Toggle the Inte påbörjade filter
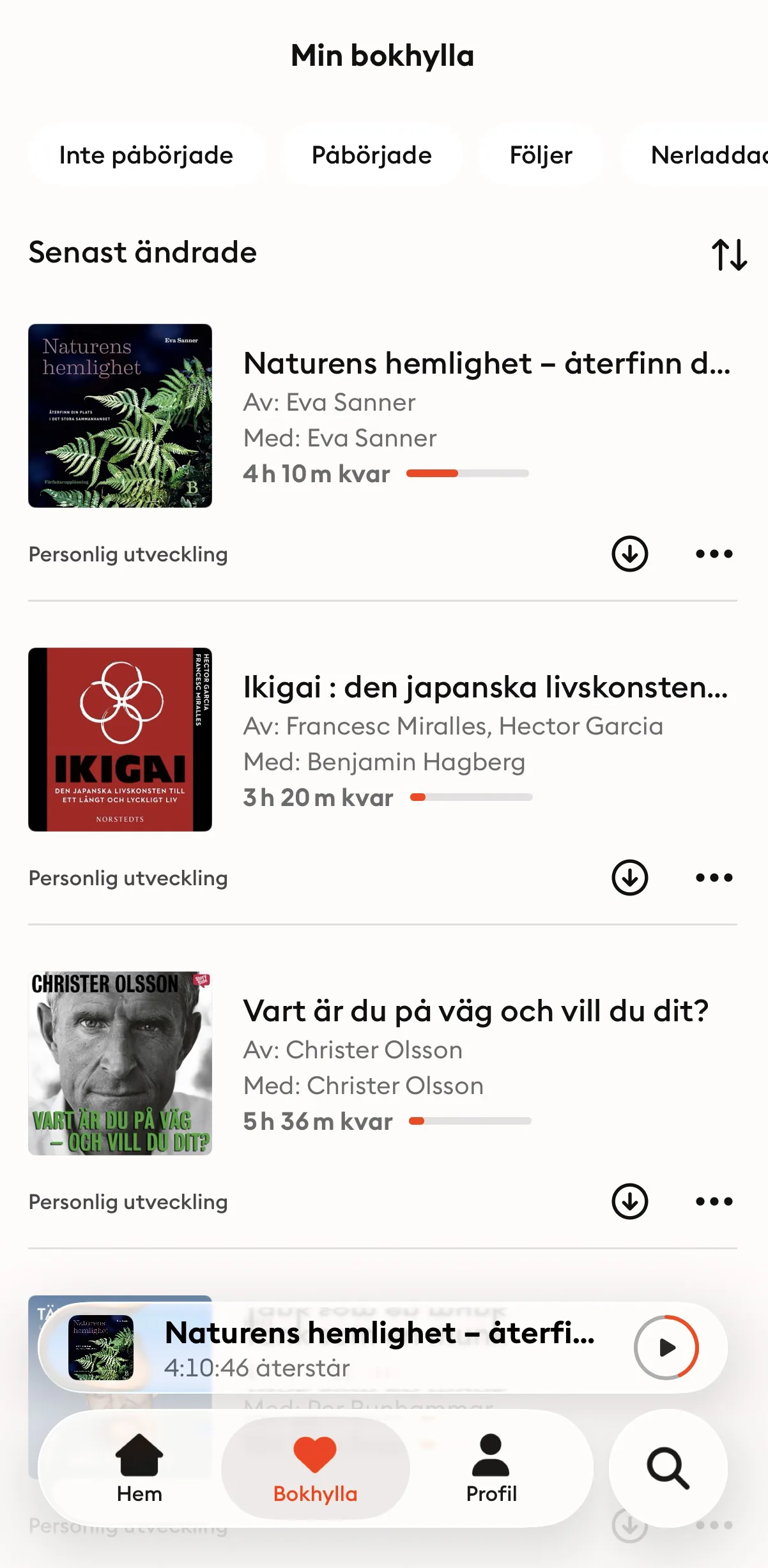 (146, 155)
